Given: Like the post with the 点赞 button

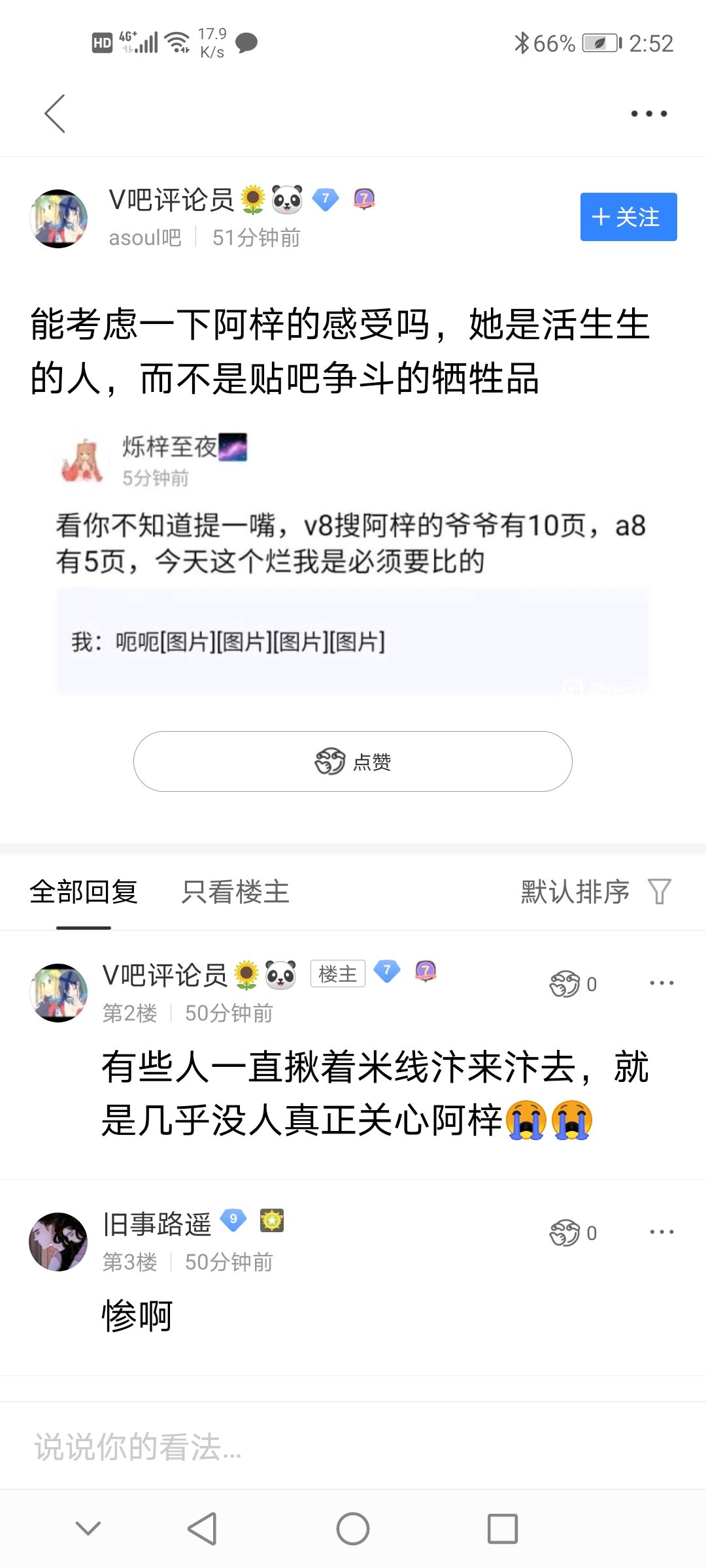Looking at the screenshot, I should coord(353,761).
